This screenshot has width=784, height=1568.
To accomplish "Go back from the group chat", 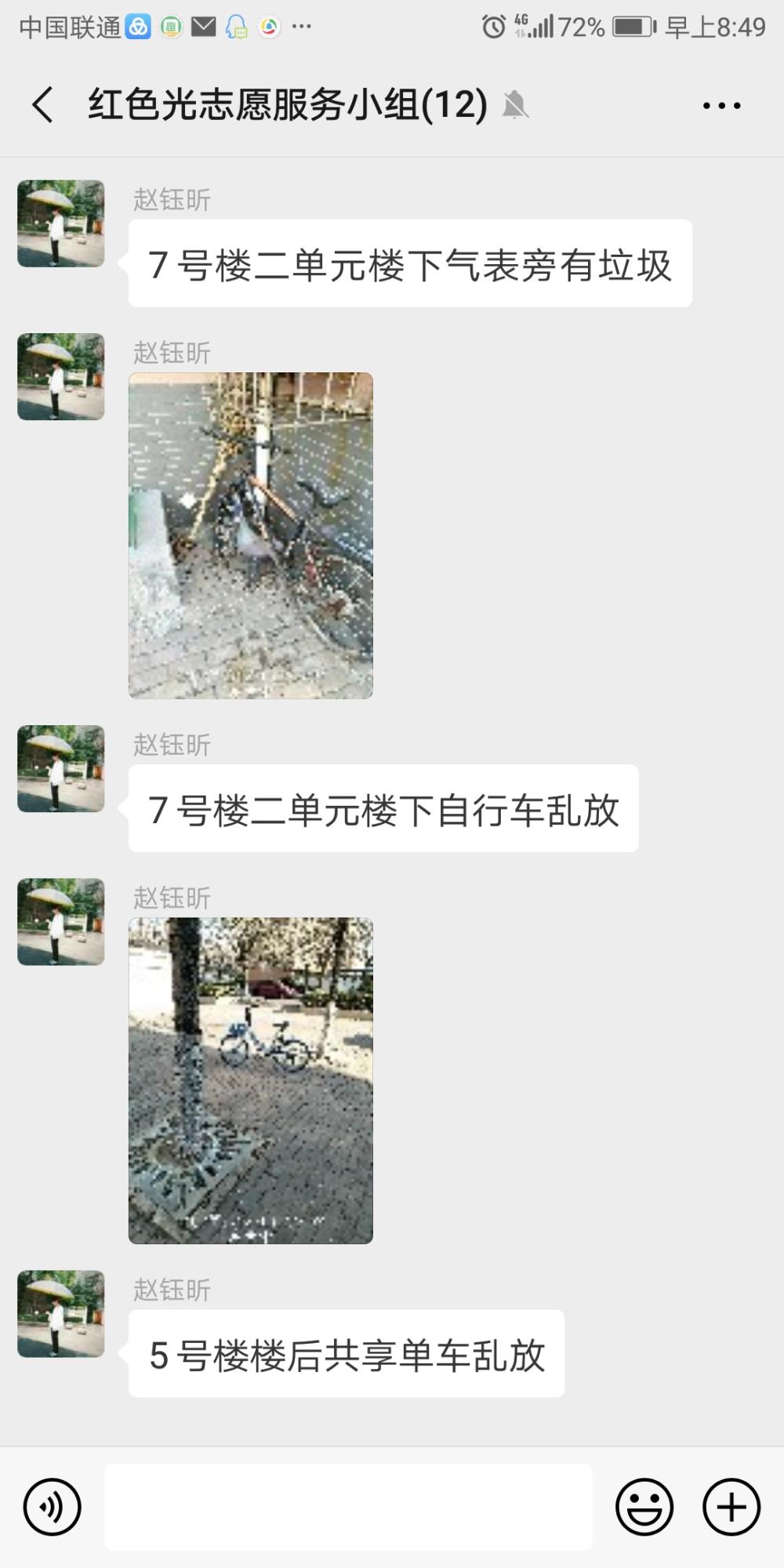I will pos(43,104).
